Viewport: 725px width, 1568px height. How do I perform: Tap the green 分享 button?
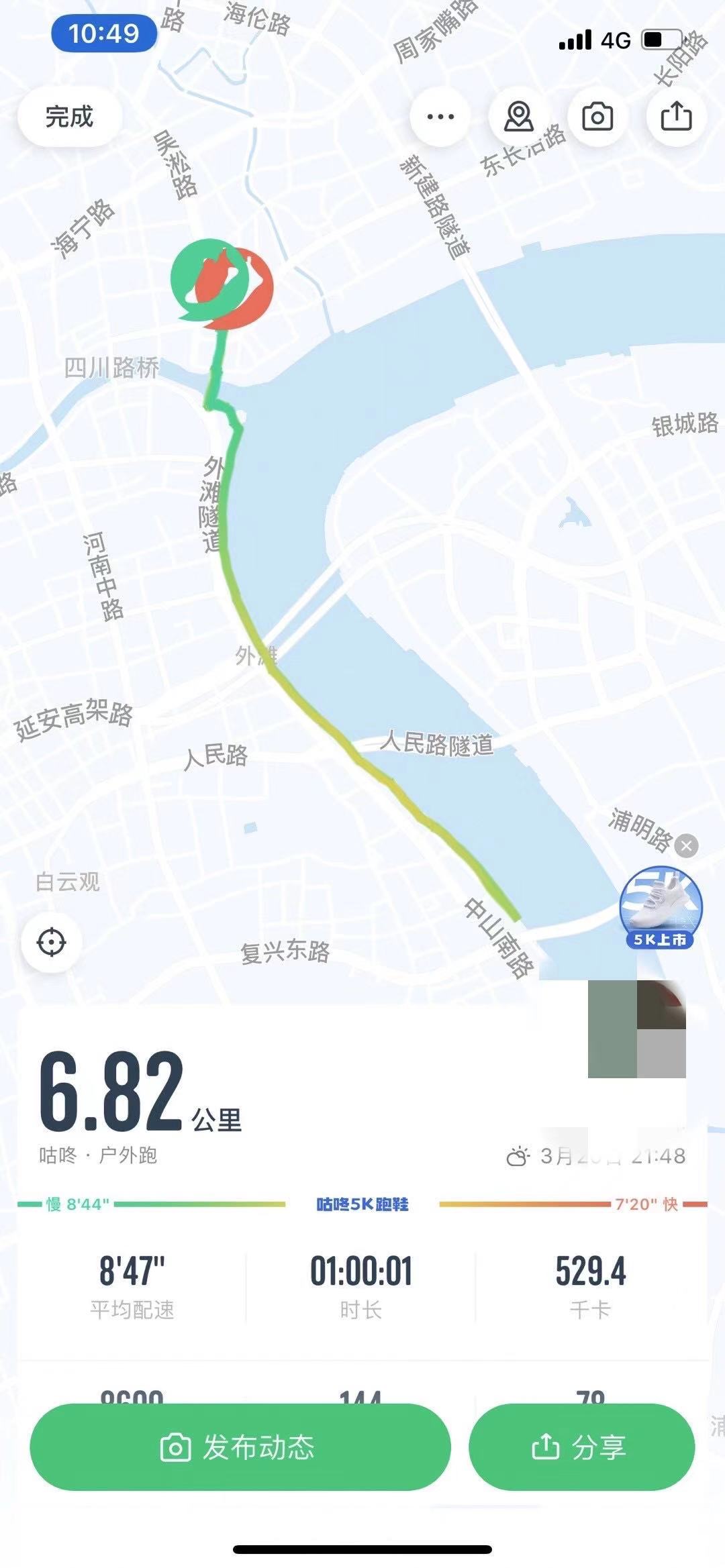pyautogui.click(x=581, y=1447)
